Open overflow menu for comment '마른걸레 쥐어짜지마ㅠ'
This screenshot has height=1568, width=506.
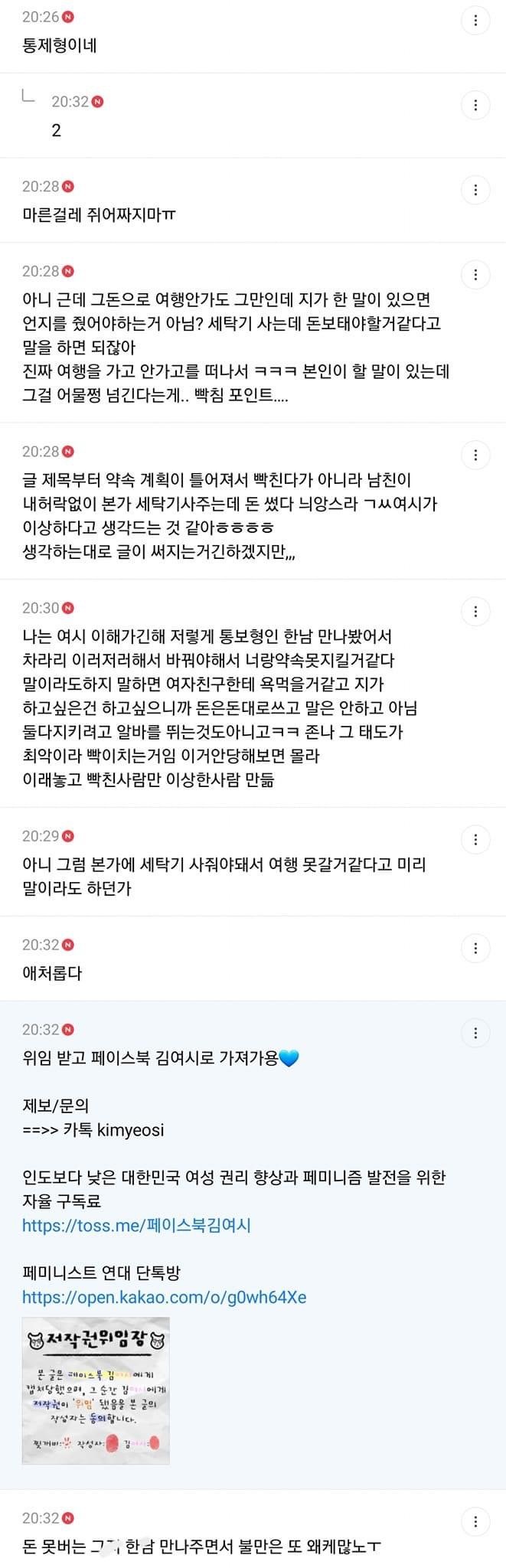475,190
